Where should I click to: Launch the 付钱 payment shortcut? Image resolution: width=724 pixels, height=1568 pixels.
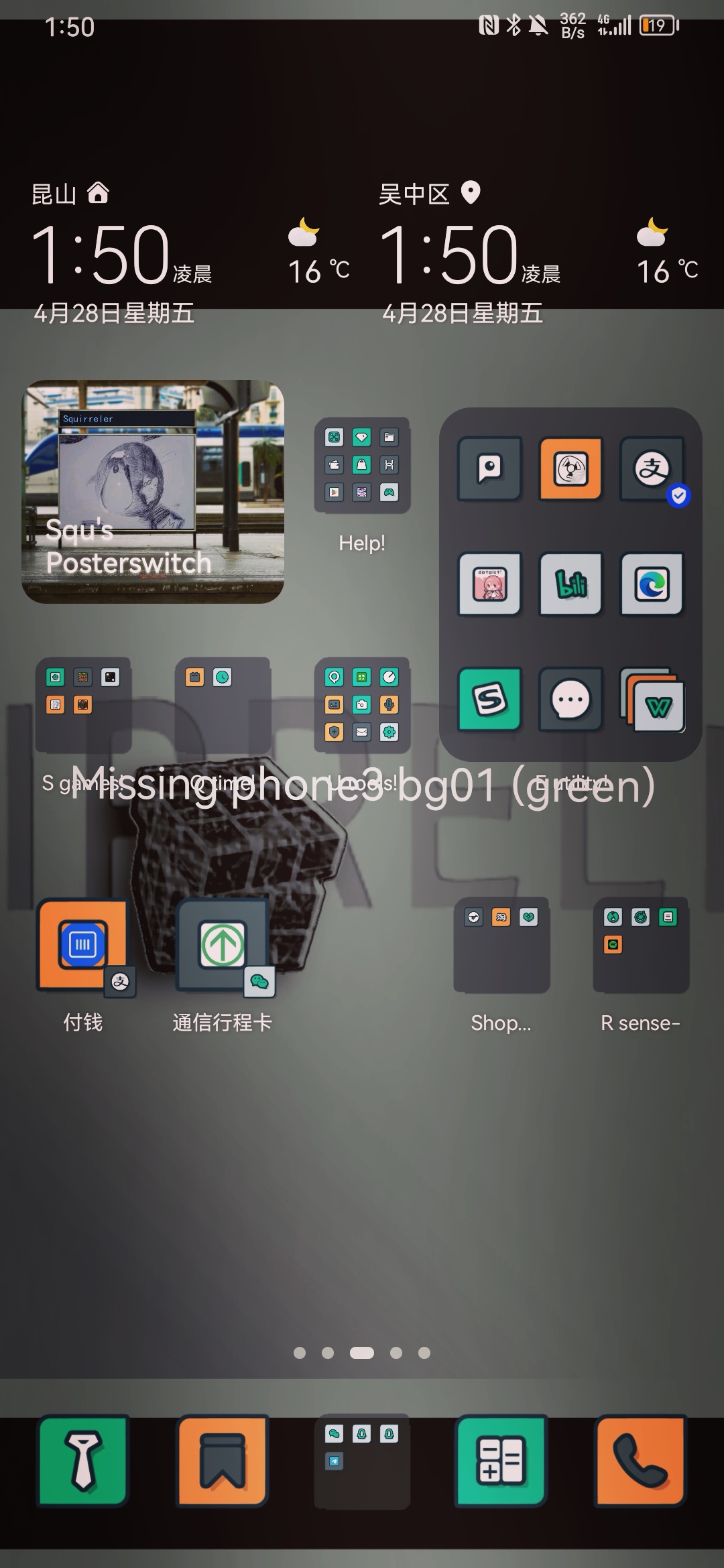click(83, 945)
